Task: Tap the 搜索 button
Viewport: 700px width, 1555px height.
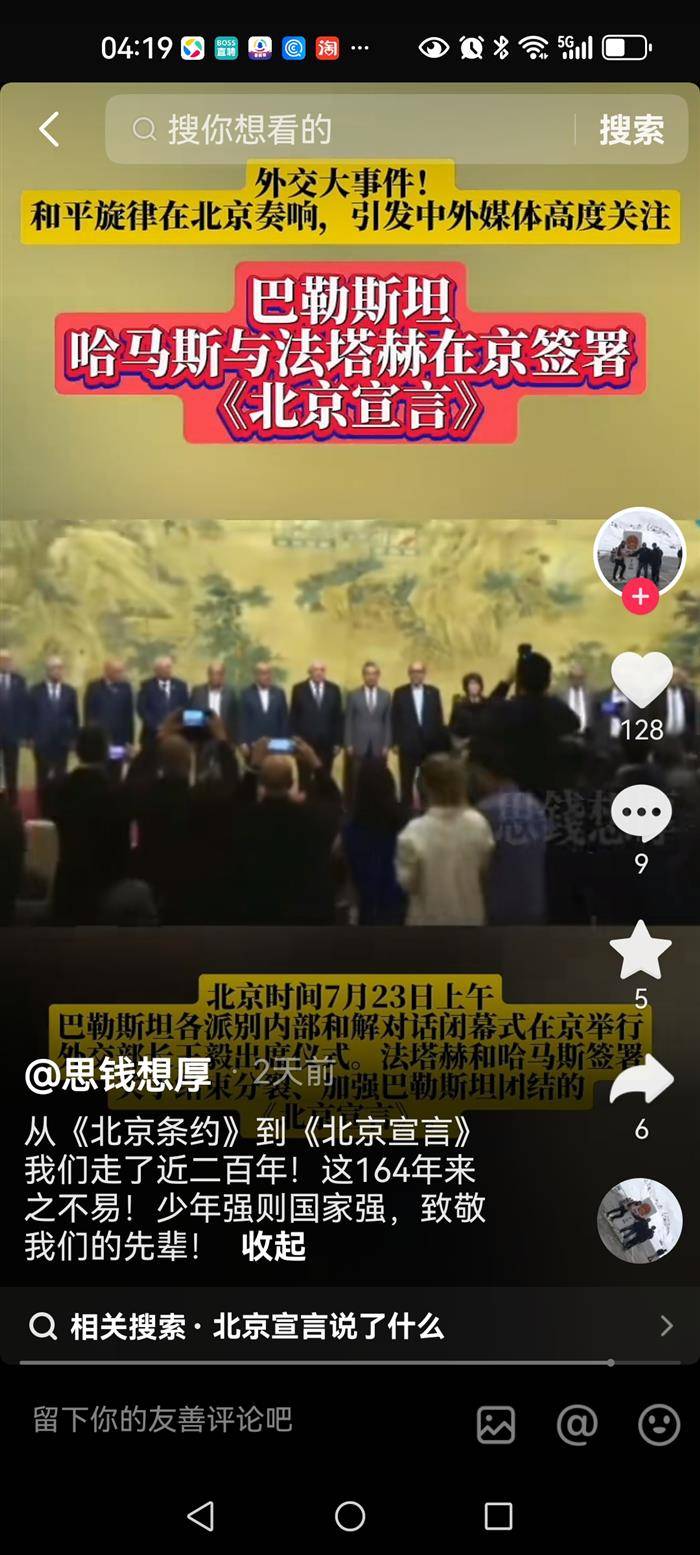Action: click(x=631, y=129)
